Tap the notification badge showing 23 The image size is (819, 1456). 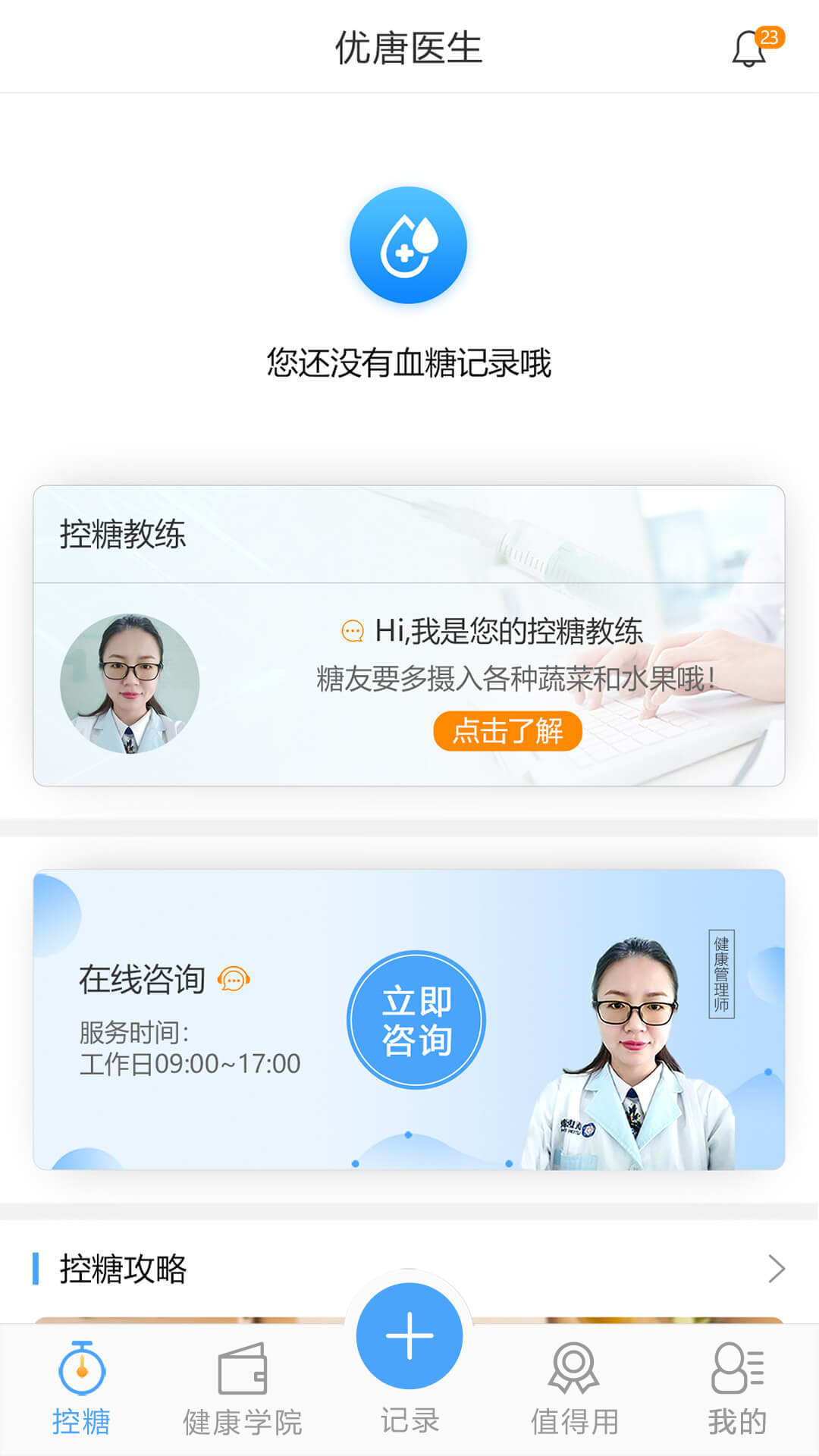coord(772,35)
